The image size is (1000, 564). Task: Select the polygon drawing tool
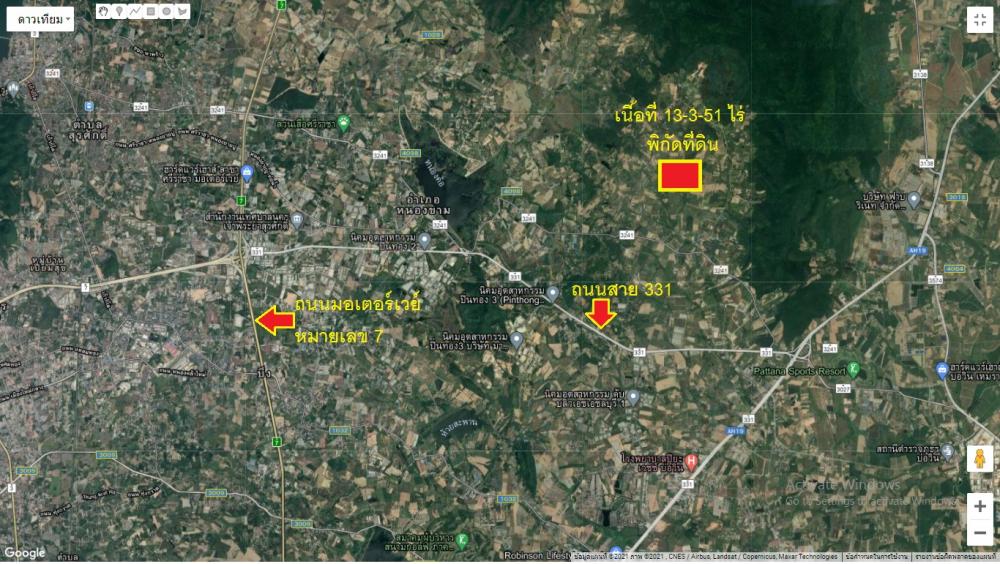click(x=182, y=11)
